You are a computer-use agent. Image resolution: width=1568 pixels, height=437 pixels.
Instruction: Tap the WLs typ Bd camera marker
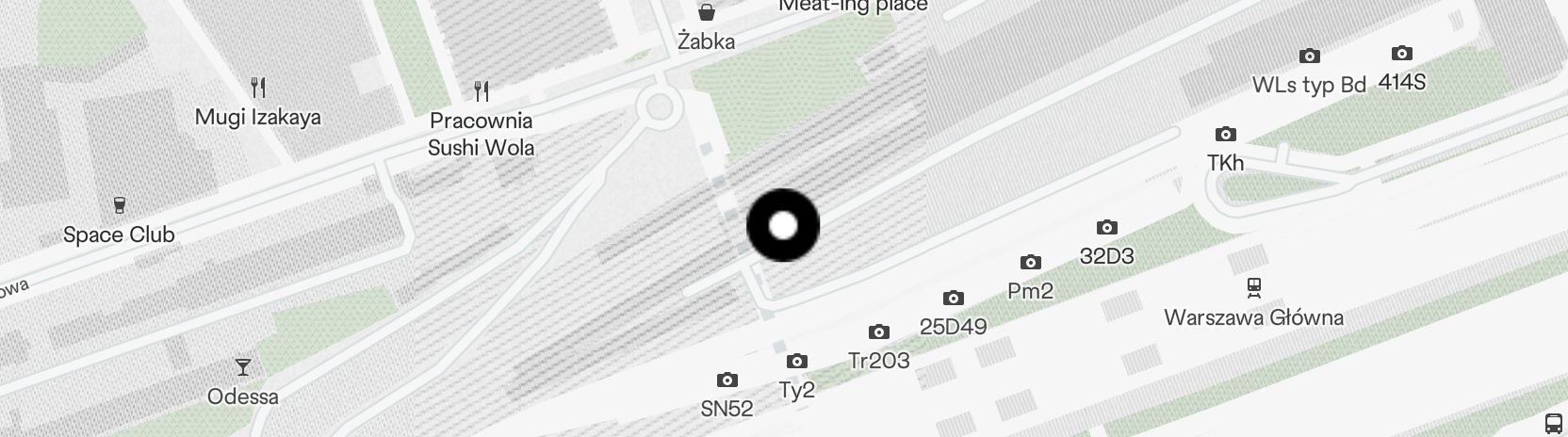1309,56
